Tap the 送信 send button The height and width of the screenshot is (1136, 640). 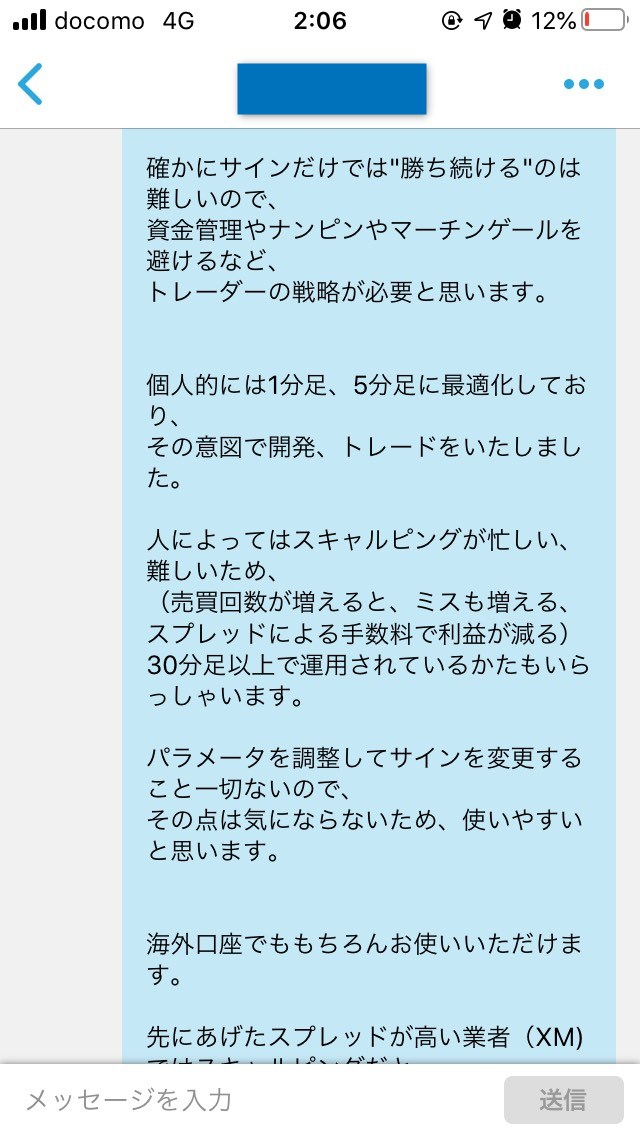coord(563,1100)
